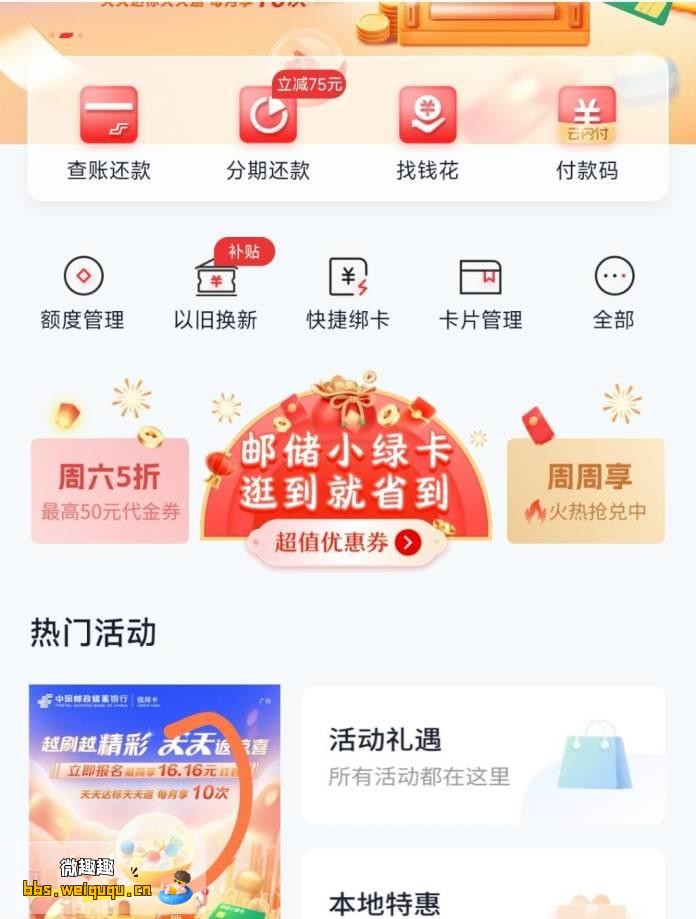Open 快捷绑卡 quick card binding
The width and height of the screenshot is (696, 919).
pos(348,292)
